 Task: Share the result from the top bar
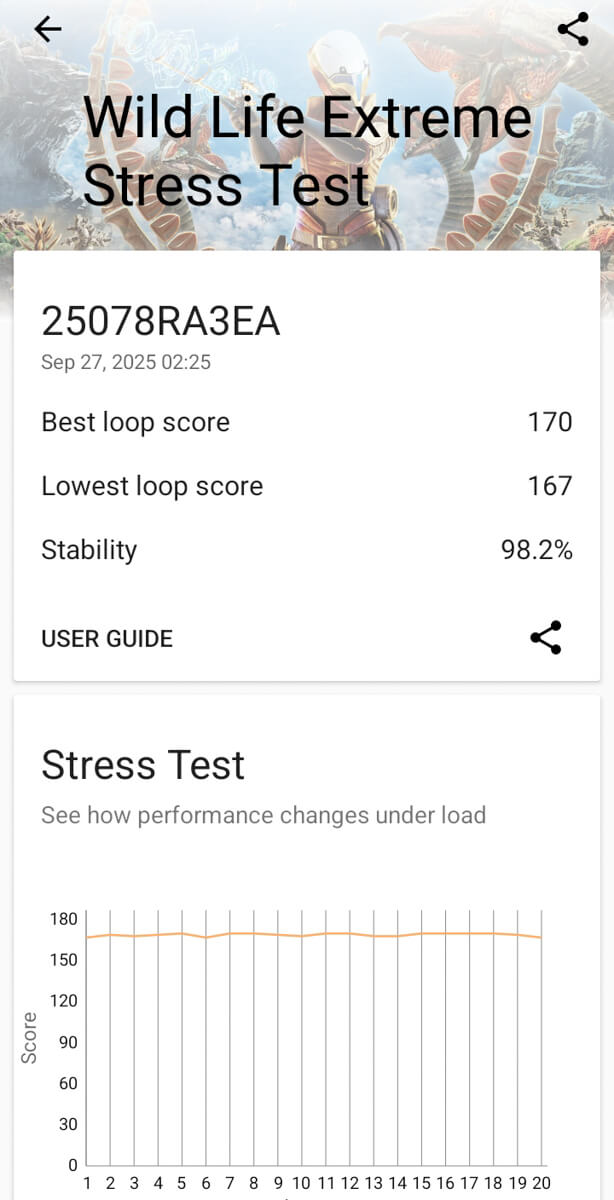tap(573, 29)
